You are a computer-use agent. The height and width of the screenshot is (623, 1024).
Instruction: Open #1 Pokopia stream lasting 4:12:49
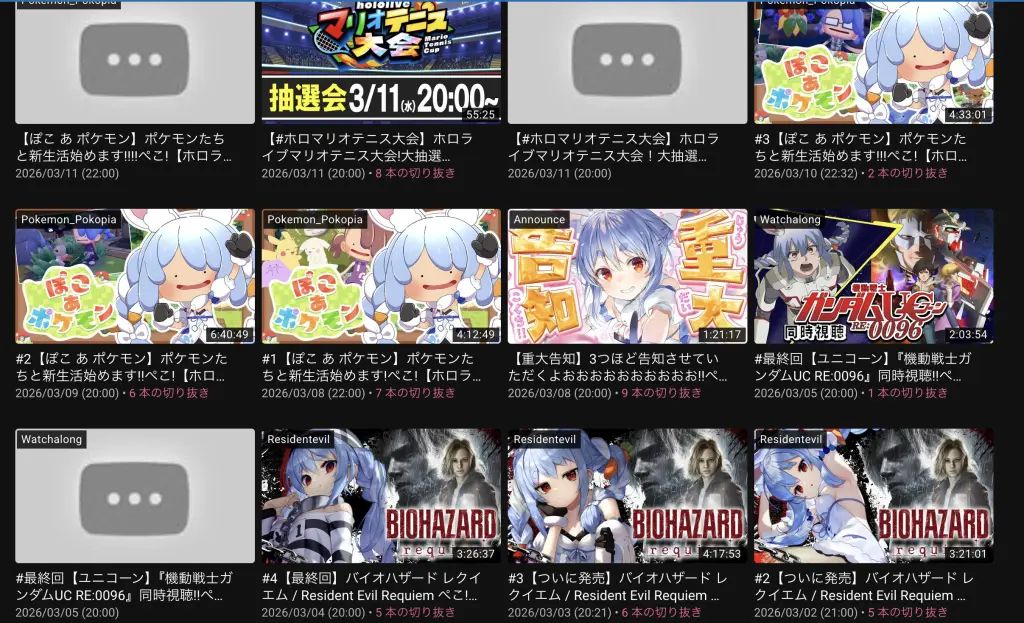tap(381, 276)
